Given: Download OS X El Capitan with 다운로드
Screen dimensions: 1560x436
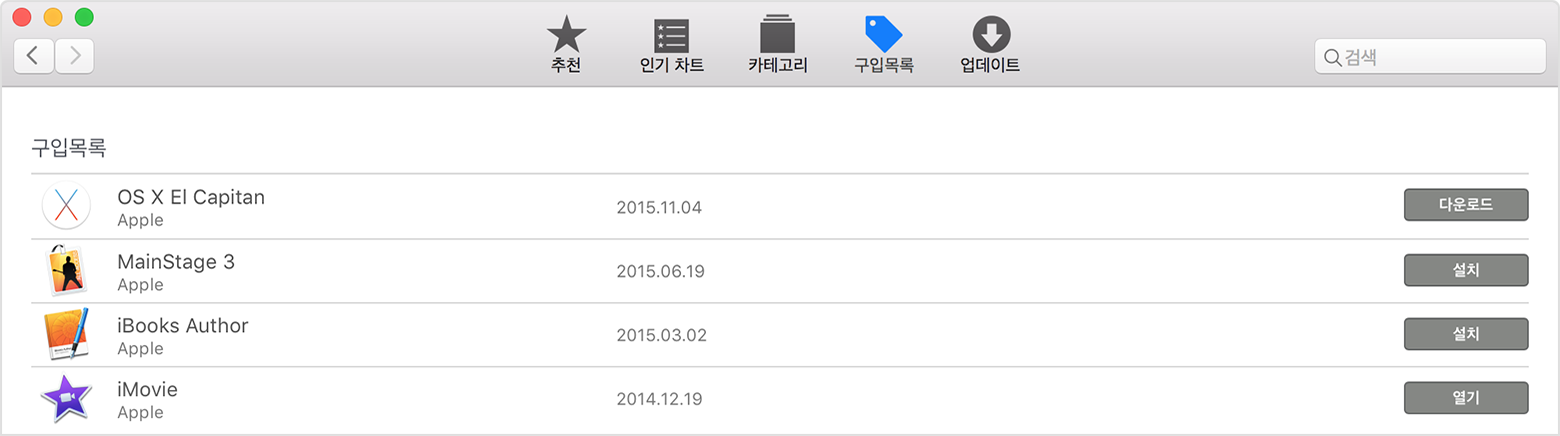Looking at the screenshot, I should (1465, 205).
